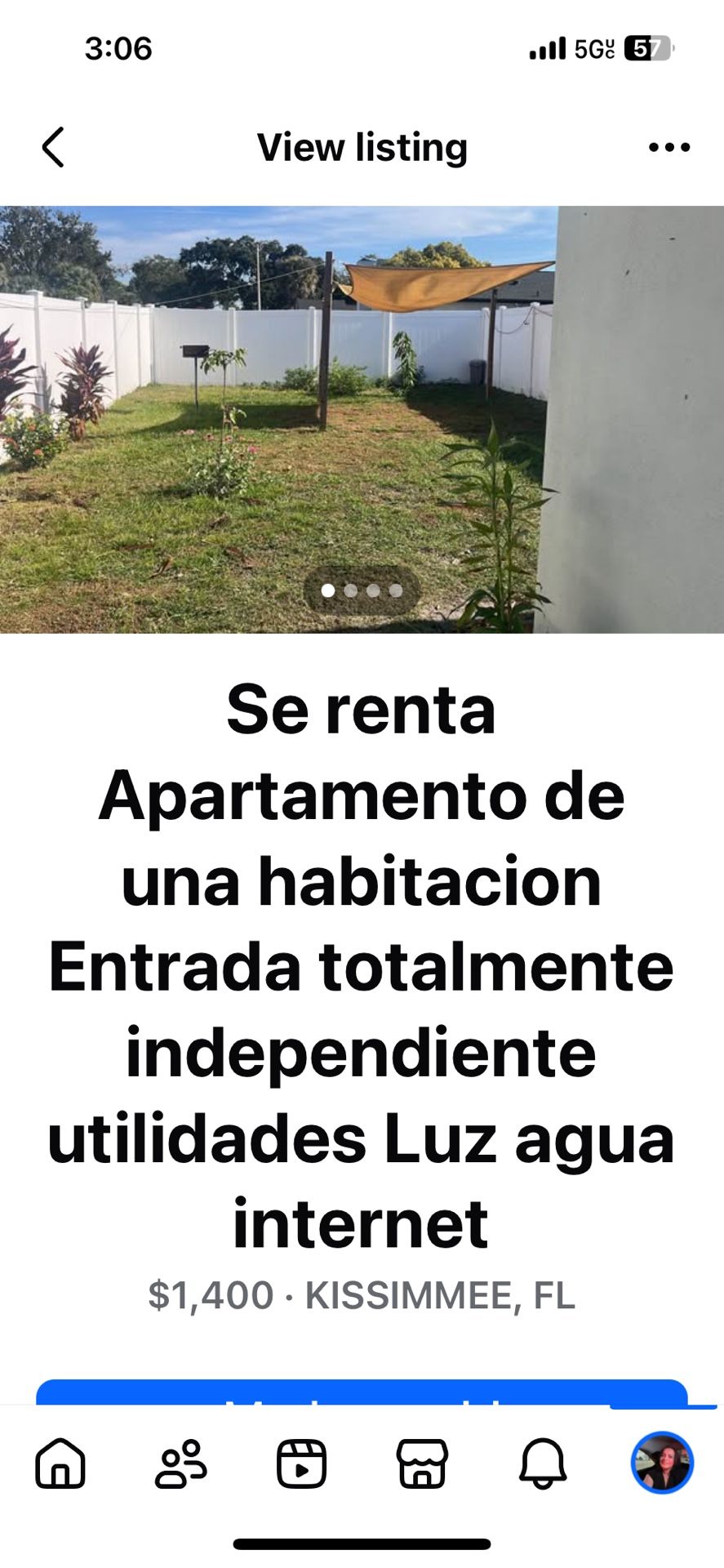Open the profile picture menu tab
The height and width of the screenshot is (1568, 724).
pyautogui.click(x=662, y=1463)
